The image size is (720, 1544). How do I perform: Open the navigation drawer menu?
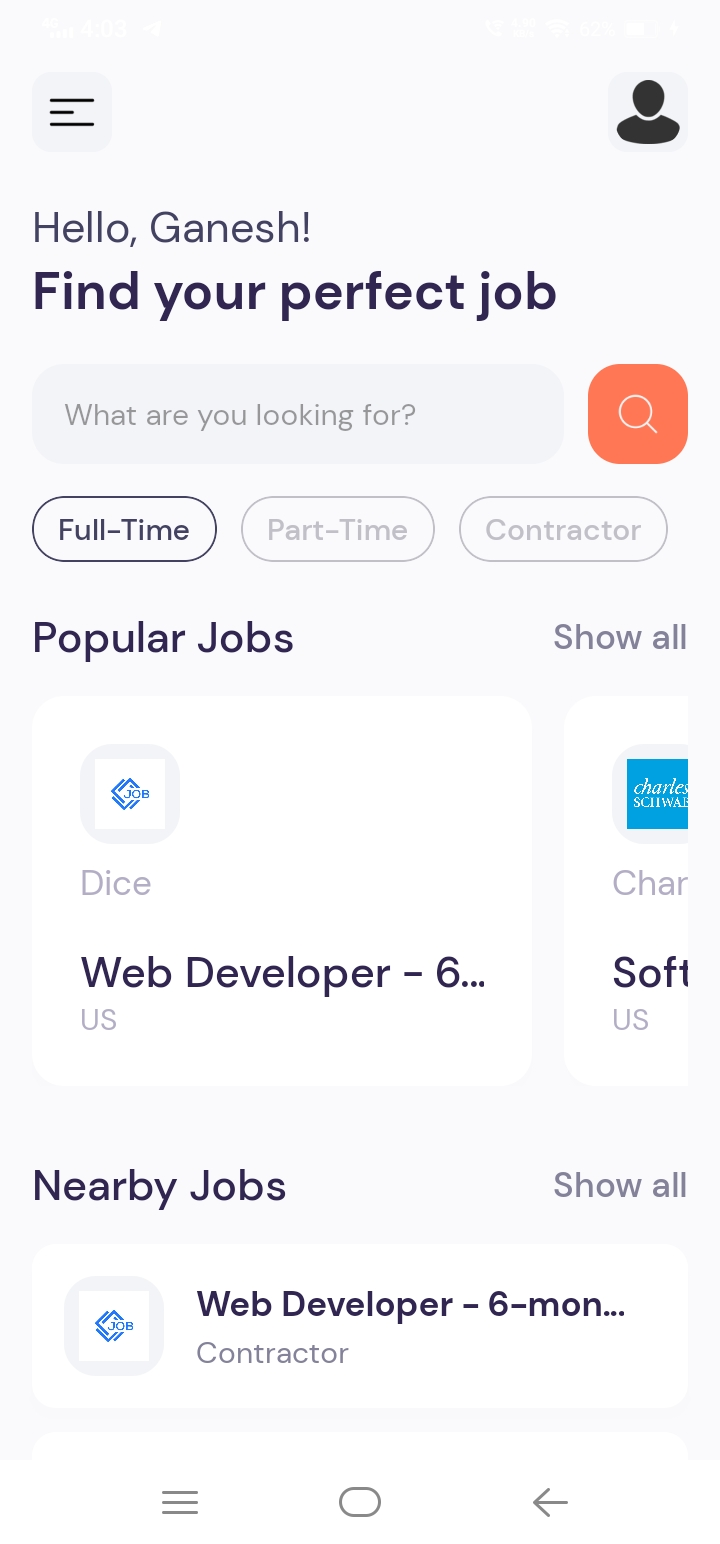point(71,111)
